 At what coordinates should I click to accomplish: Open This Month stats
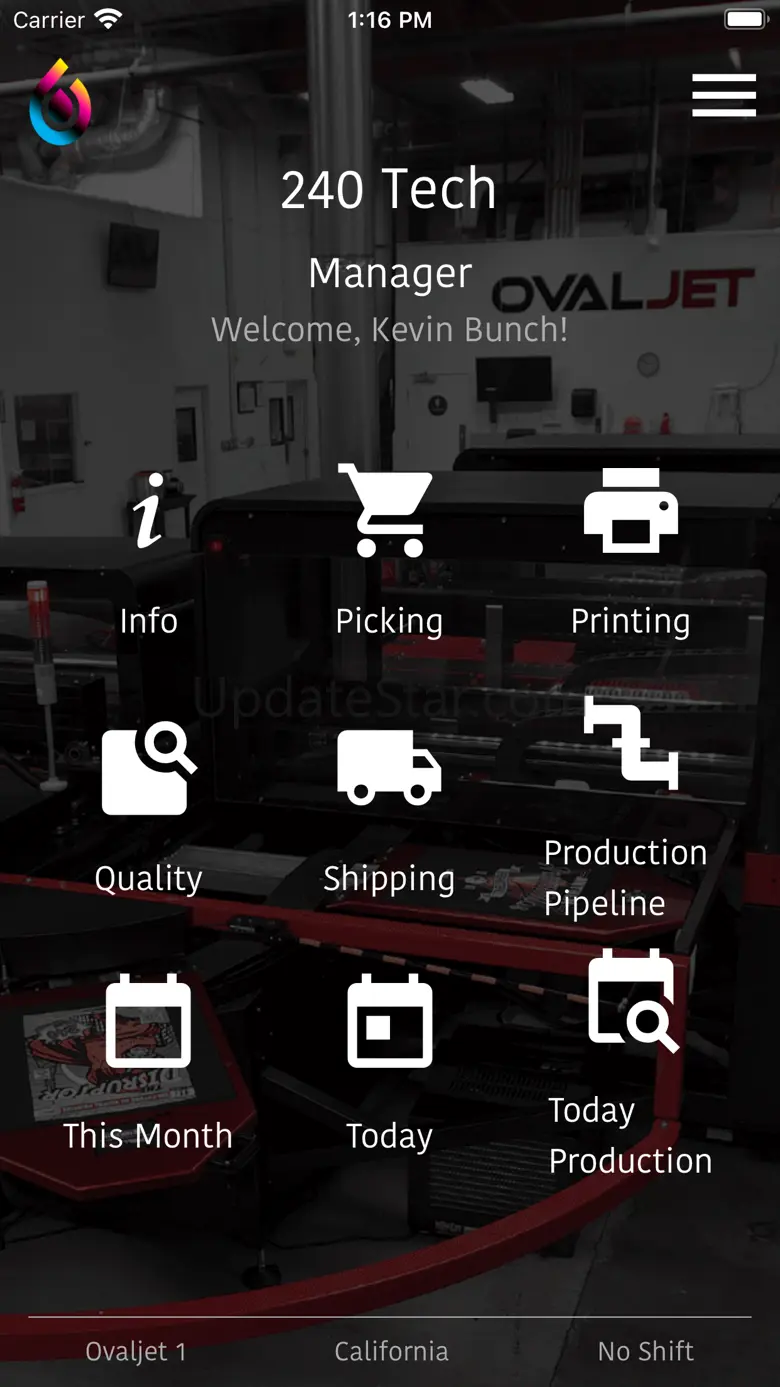[x=148, y=1065]
